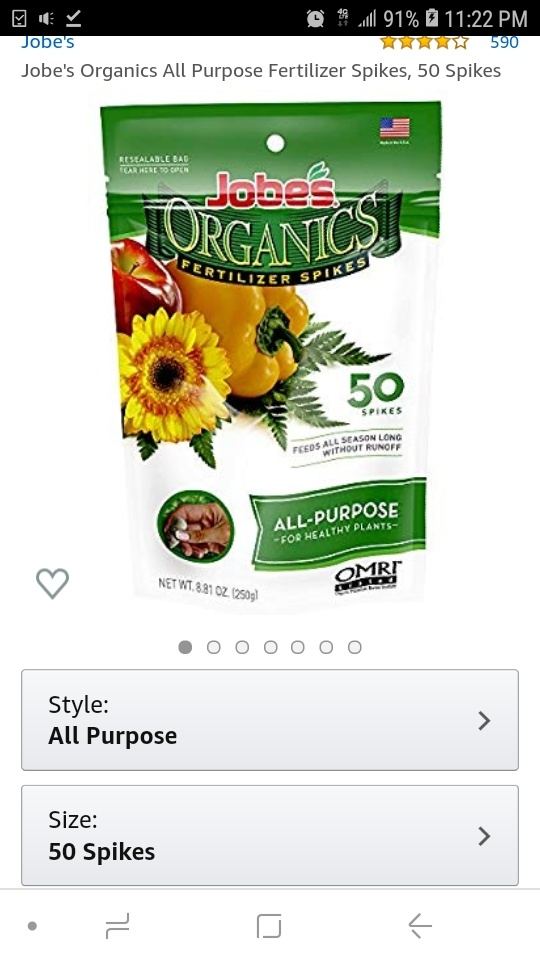540x960 pixels.
Task: Open the Jobe's brand link
Action: click(x=48, y=42)
